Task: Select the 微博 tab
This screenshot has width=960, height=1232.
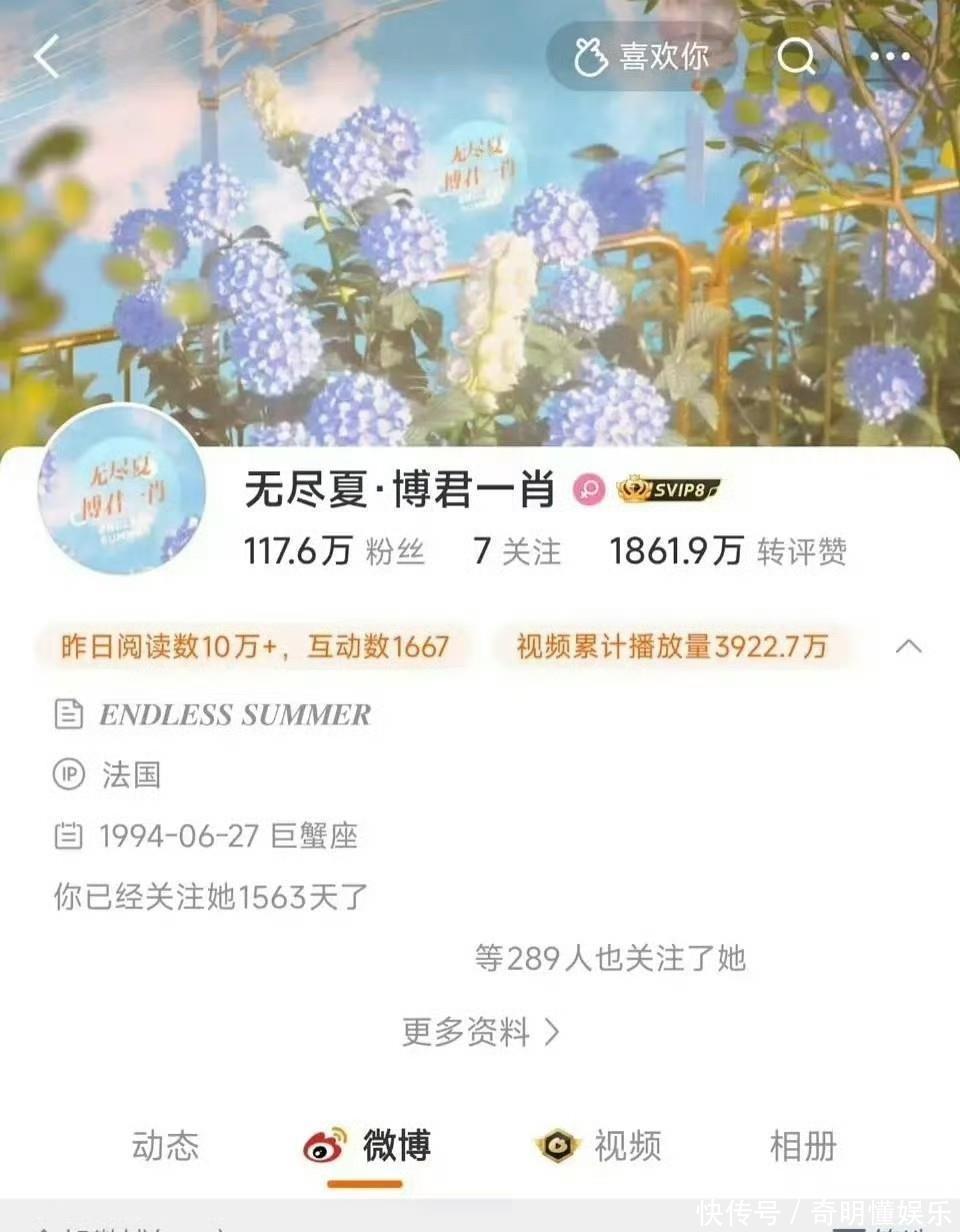Action: (x=367, y=1146)
